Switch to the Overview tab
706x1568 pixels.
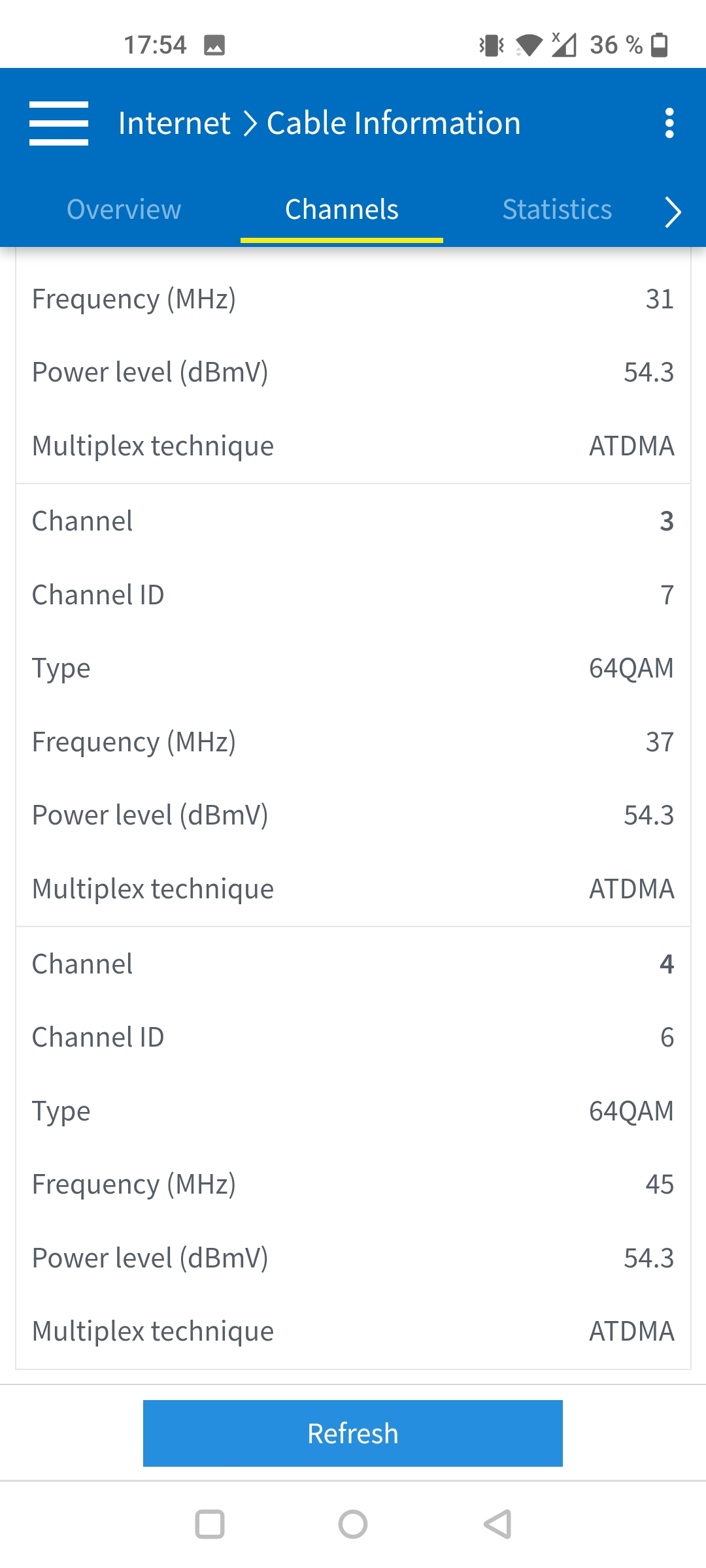tap(124, 210)
